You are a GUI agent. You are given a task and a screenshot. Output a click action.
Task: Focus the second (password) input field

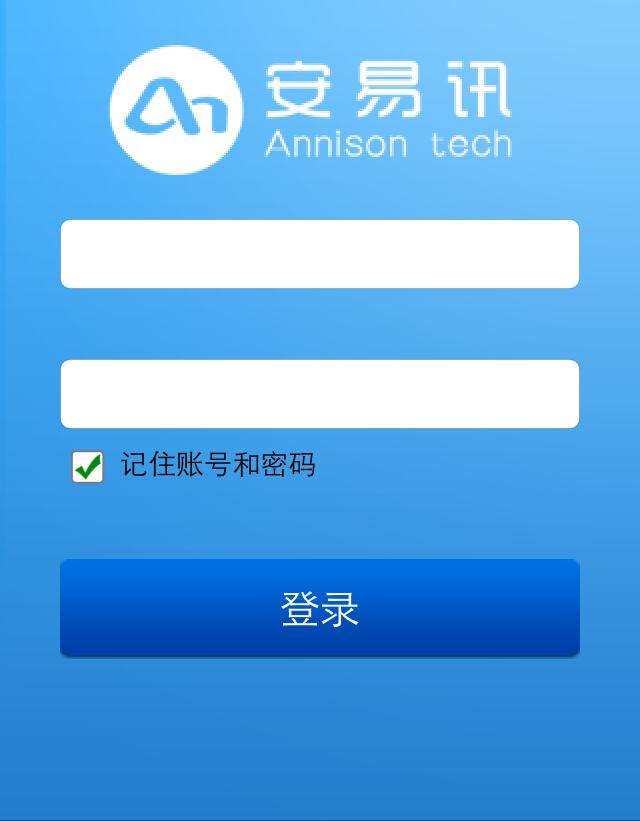pyautogui.click(x=320, y=394)
